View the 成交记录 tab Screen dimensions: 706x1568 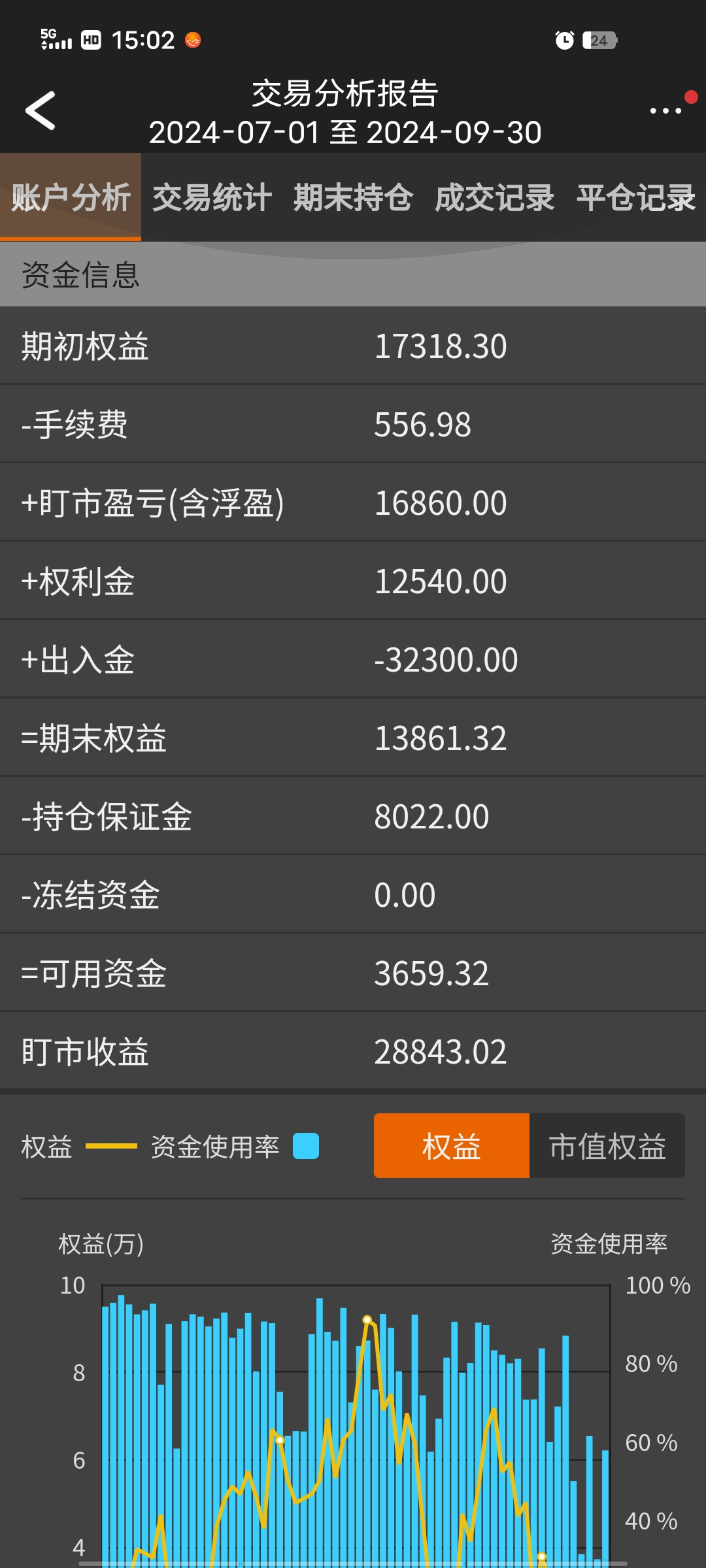494,197
